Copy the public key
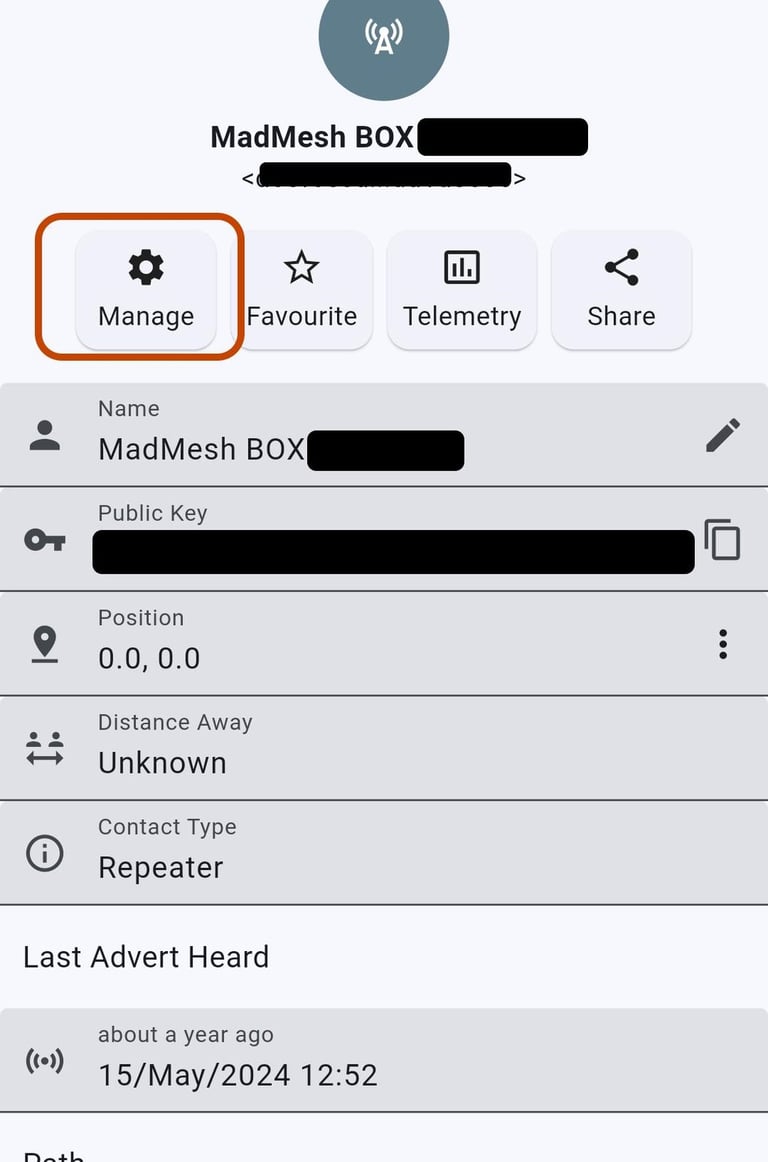 point(722,540)
